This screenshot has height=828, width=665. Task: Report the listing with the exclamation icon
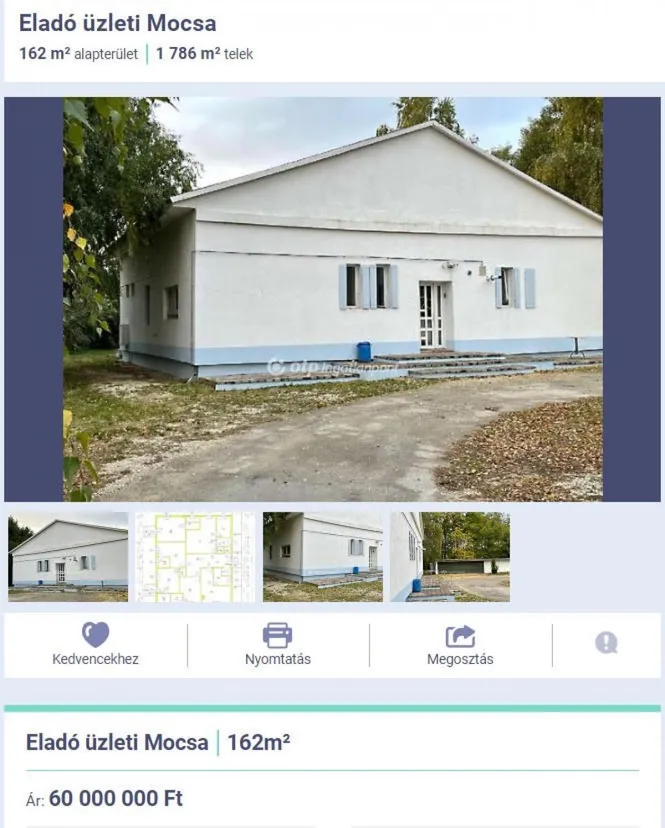[606, 643]
